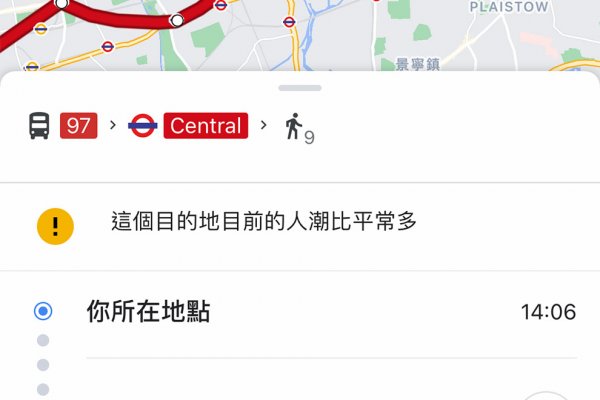Tap the bottom sheet drag handle
The height and width of the screenshot is (400, 600).
(300, 88)
